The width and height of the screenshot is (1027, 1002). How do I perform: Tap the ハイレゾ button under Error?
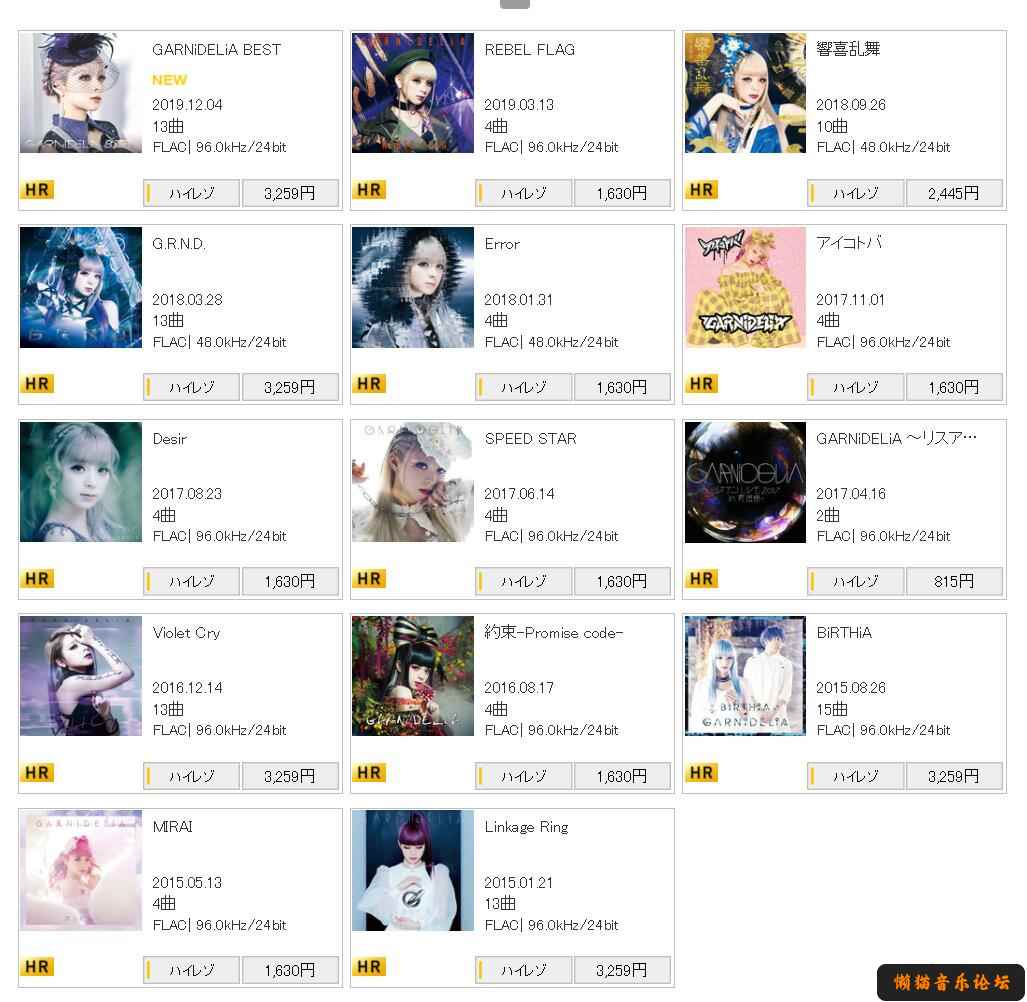coord(524,387)
